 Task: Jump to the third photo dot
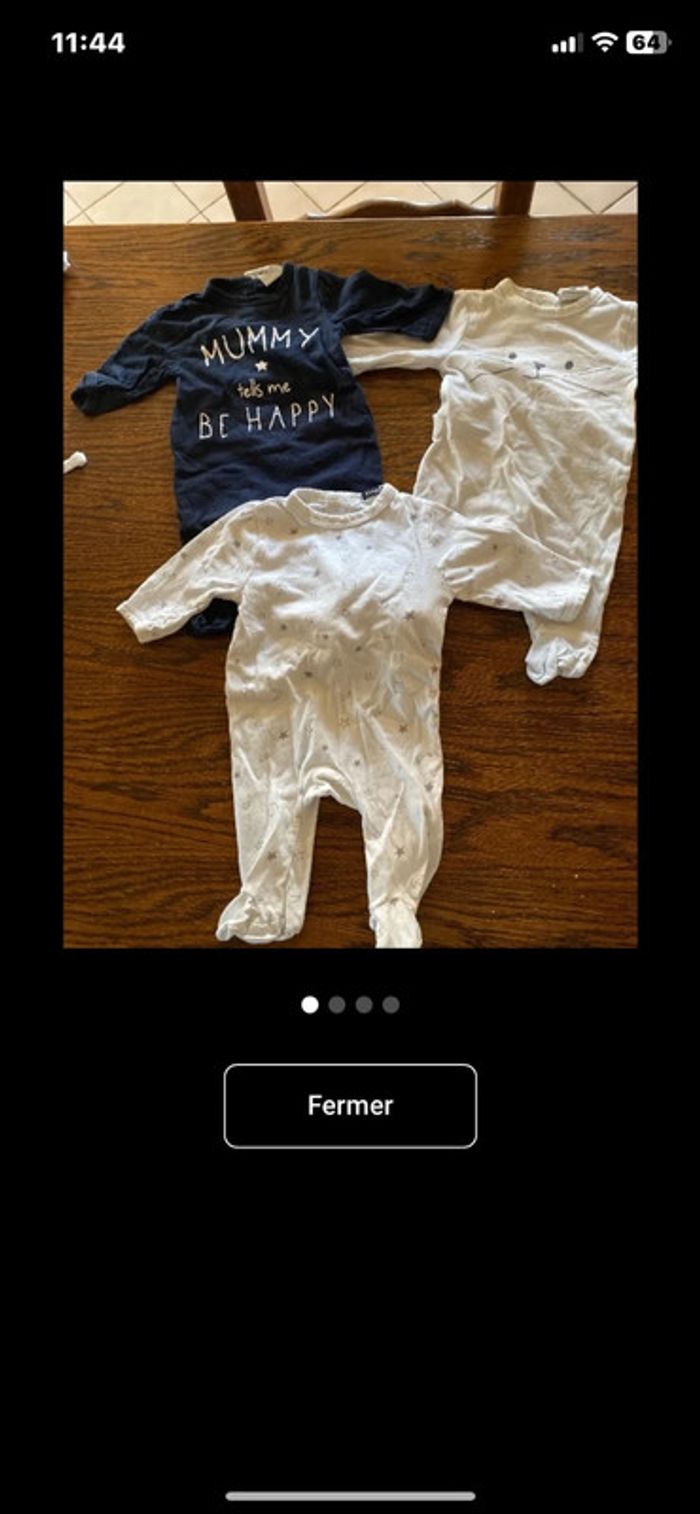pyautogui.click(x=364, y=1004)
